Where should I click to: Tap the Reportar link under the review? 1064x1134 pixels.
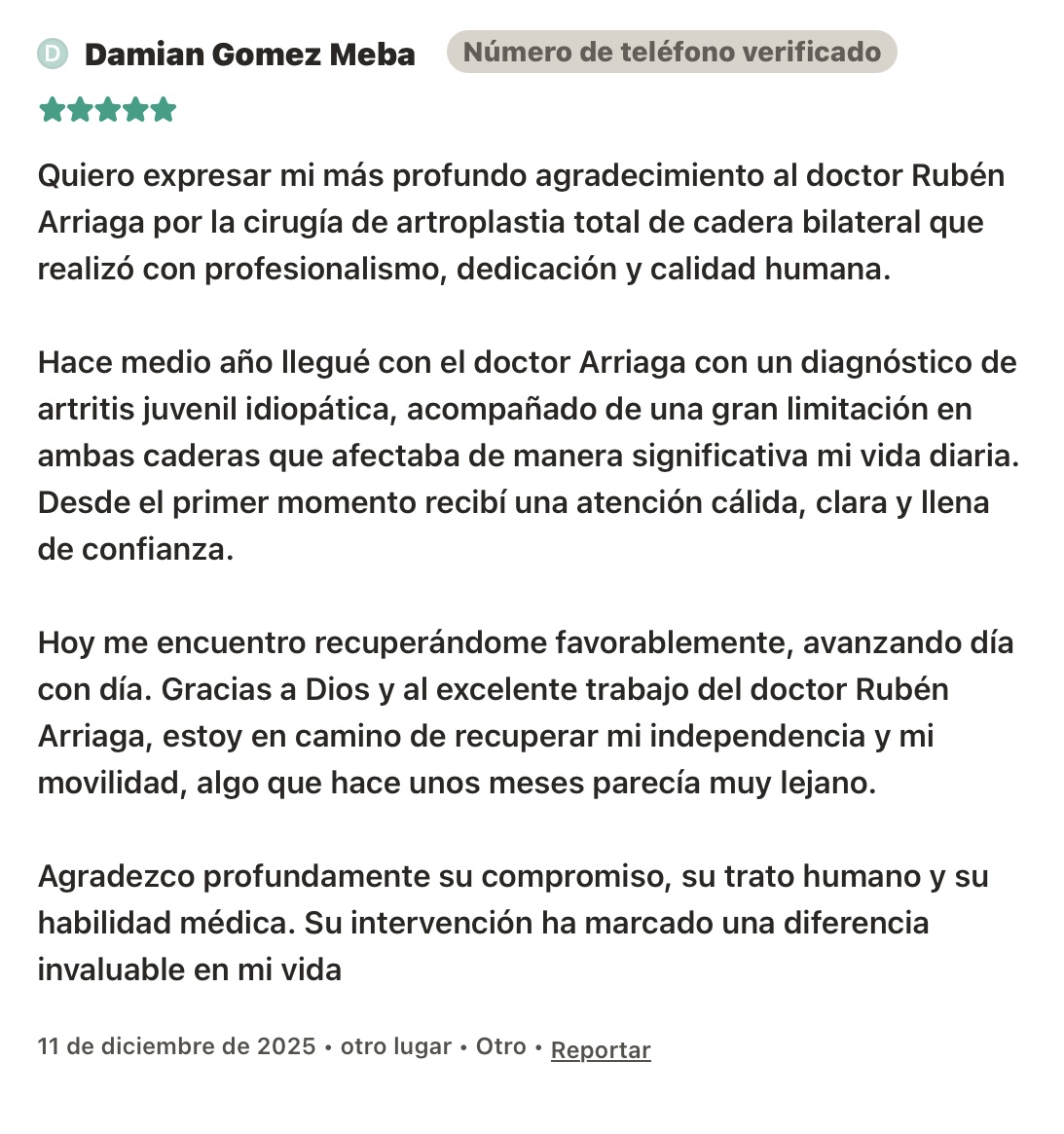point(600,1049)
